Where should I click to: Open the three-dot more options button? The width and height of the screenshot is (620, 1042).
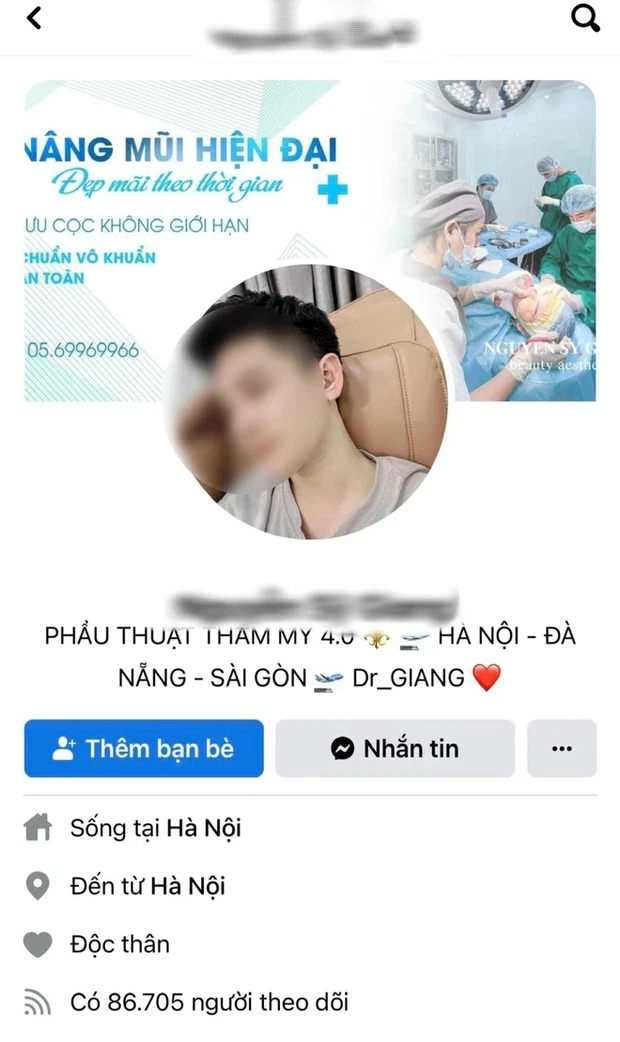tap(562, 748)
